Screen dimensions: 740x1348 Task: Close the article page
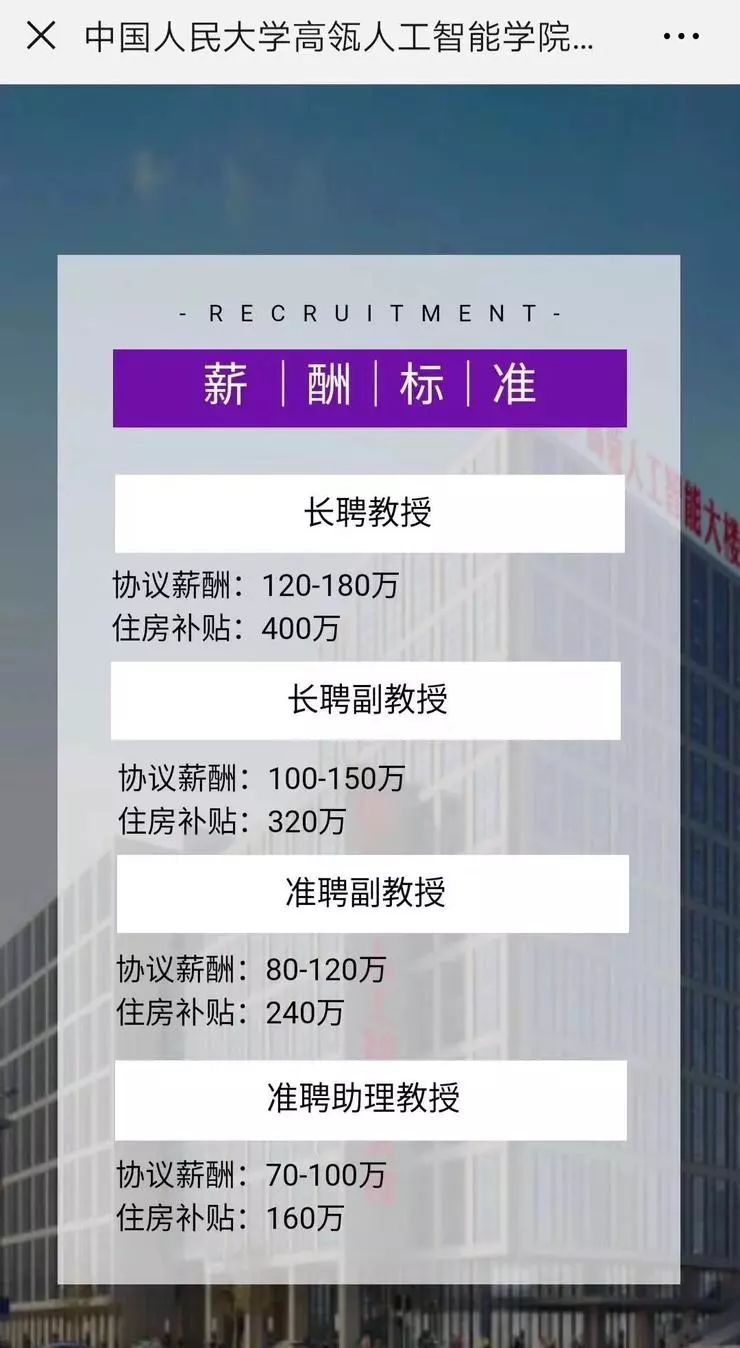pos(40,36)
